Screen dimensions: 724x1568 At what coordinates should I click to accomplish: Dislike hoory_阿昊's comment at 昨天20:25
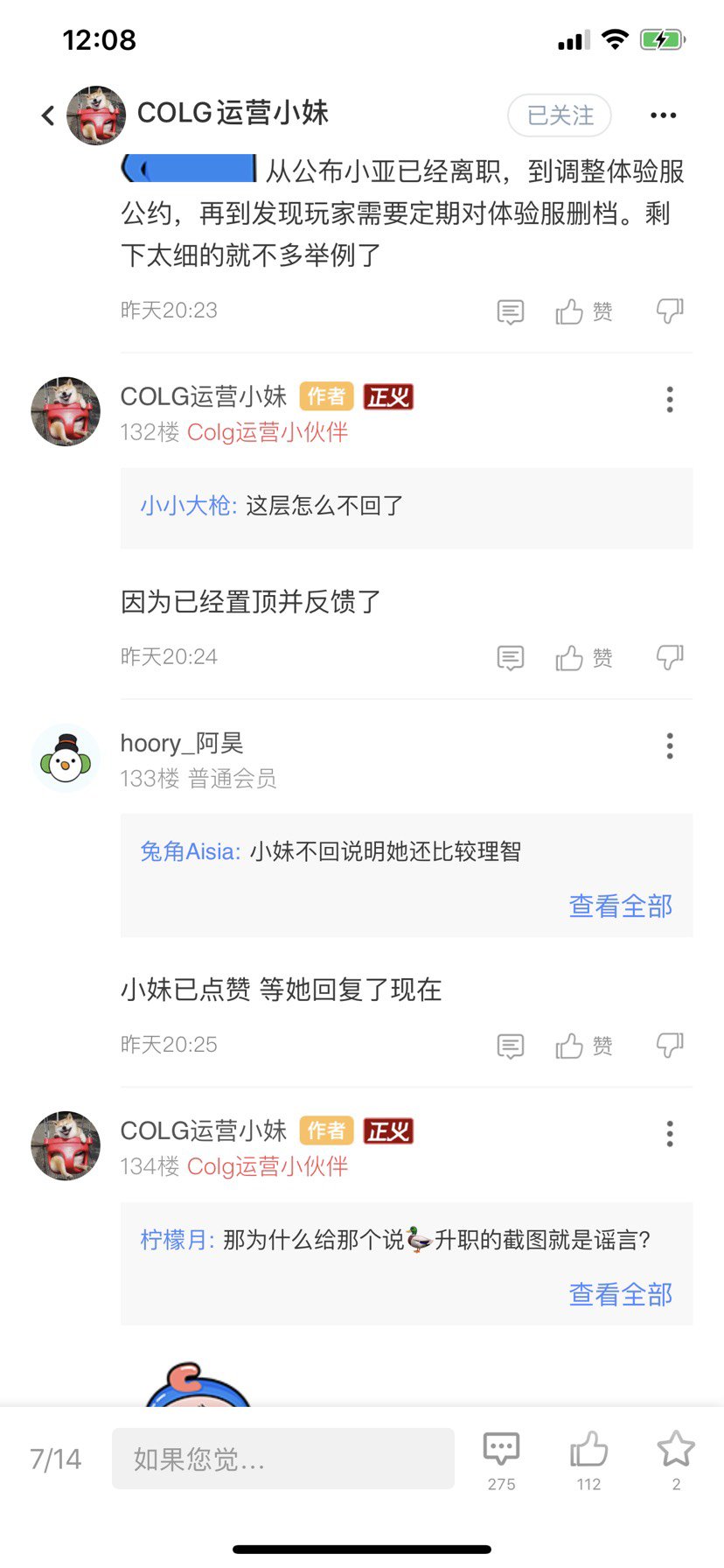click(x=670, y=1045)
